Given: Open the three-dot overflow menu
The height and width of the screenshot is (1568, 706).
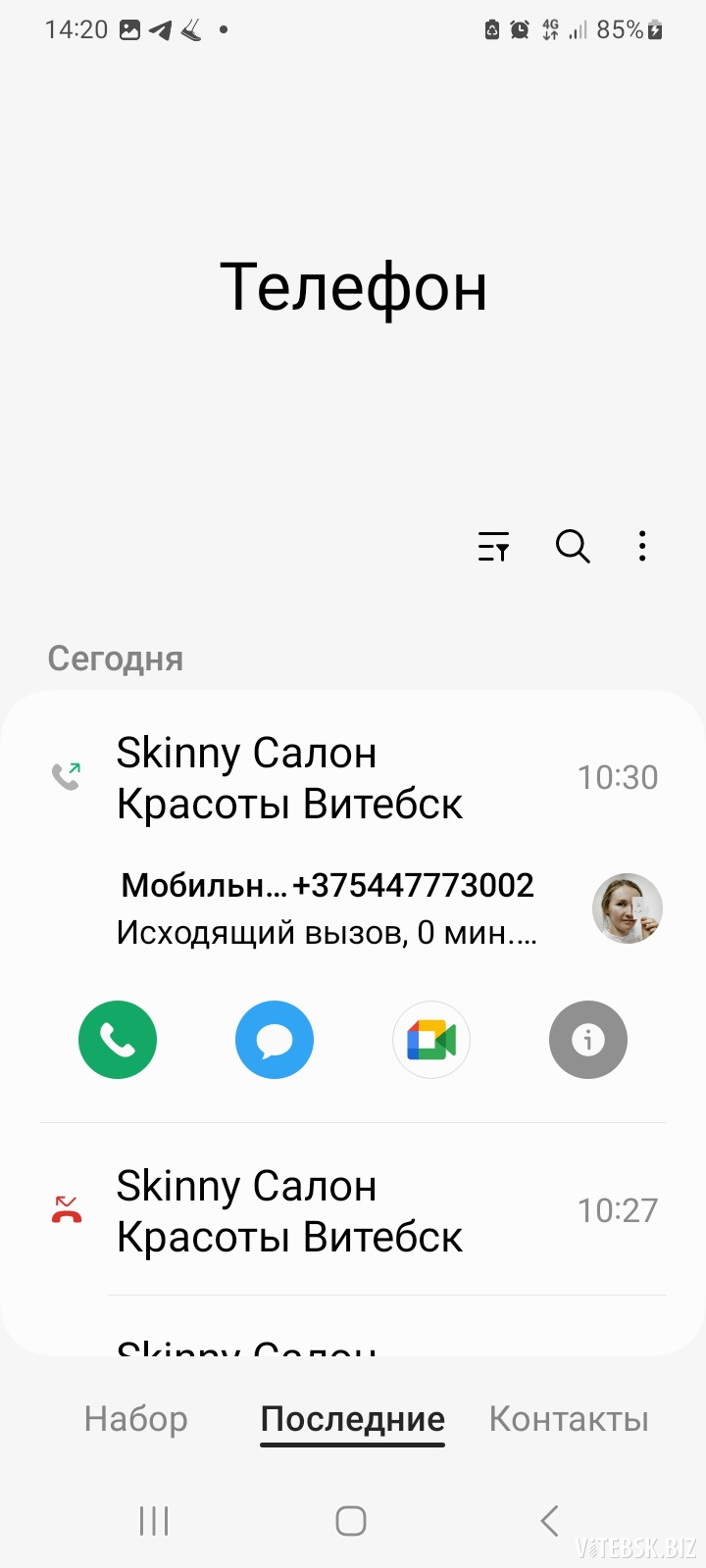Looking at the screenshot, I should pos(642,546).
